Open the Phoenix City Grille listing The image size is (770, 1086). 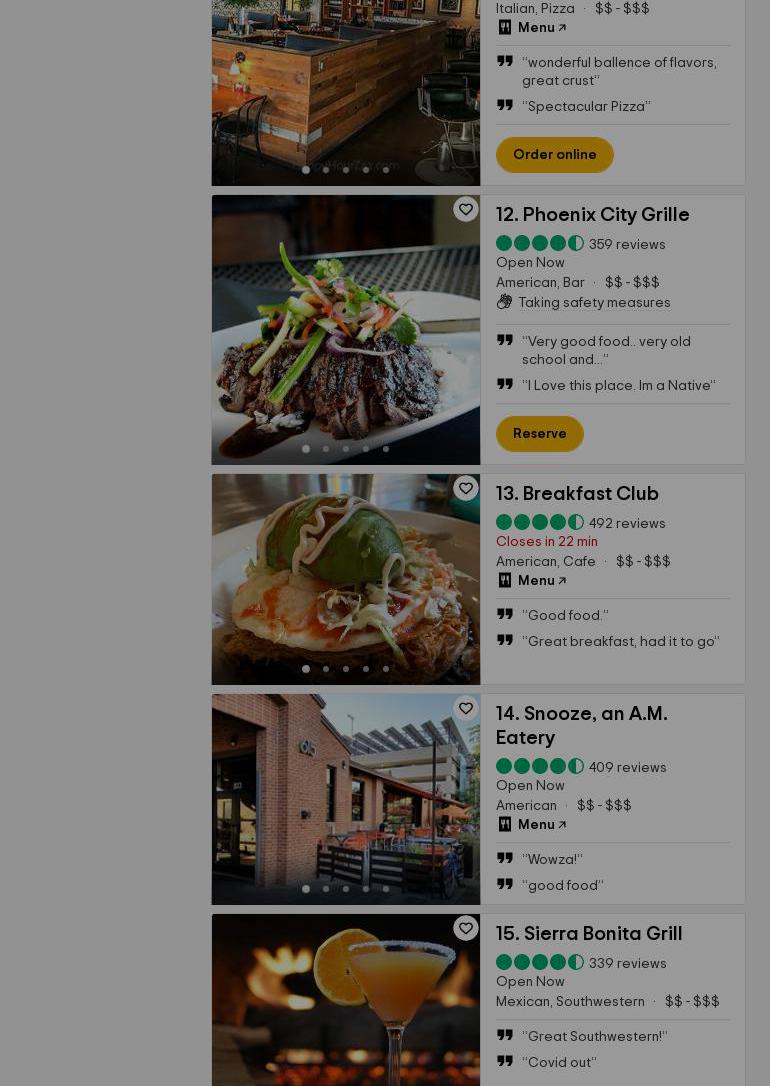pos(605,215)
